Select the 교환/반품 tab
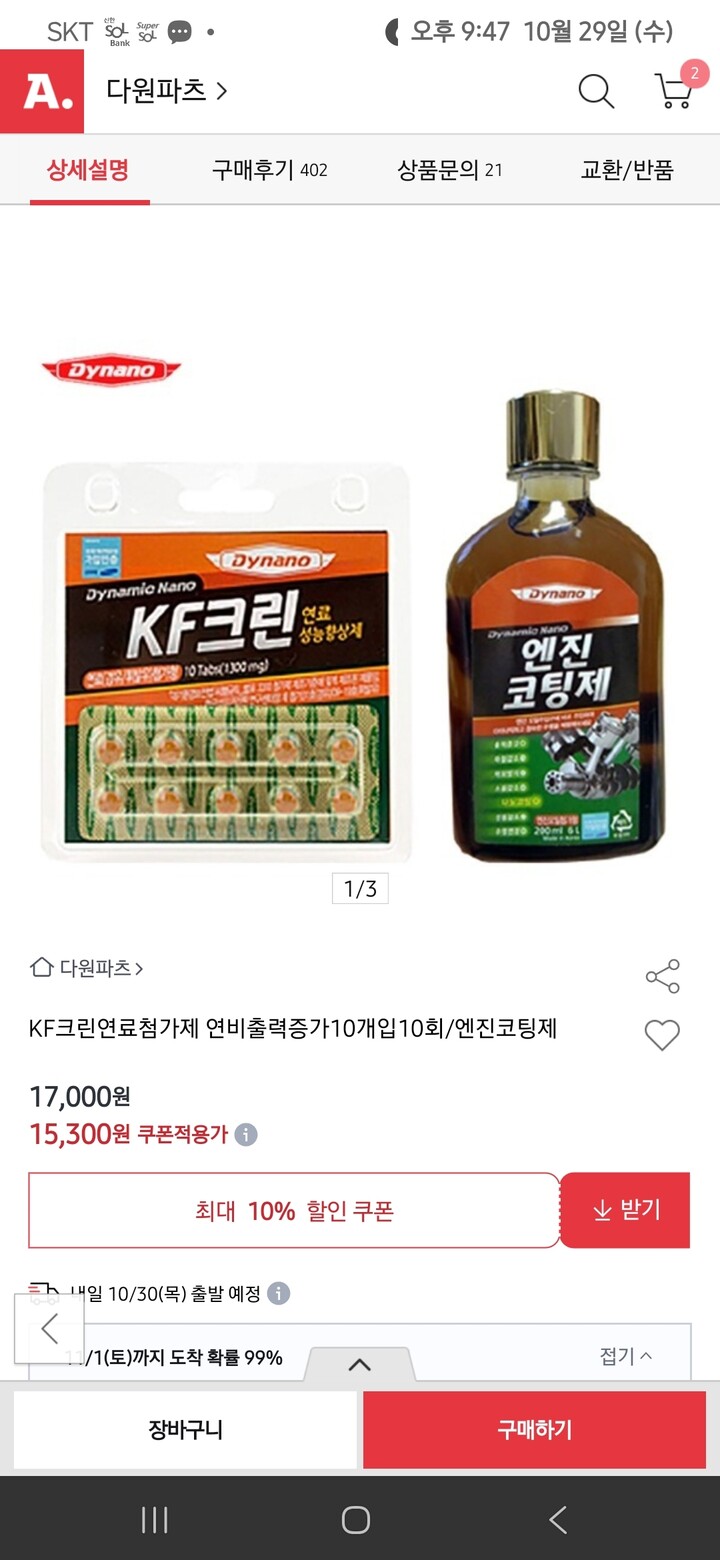The image size is (720, 1560). [x=627, y=170]
